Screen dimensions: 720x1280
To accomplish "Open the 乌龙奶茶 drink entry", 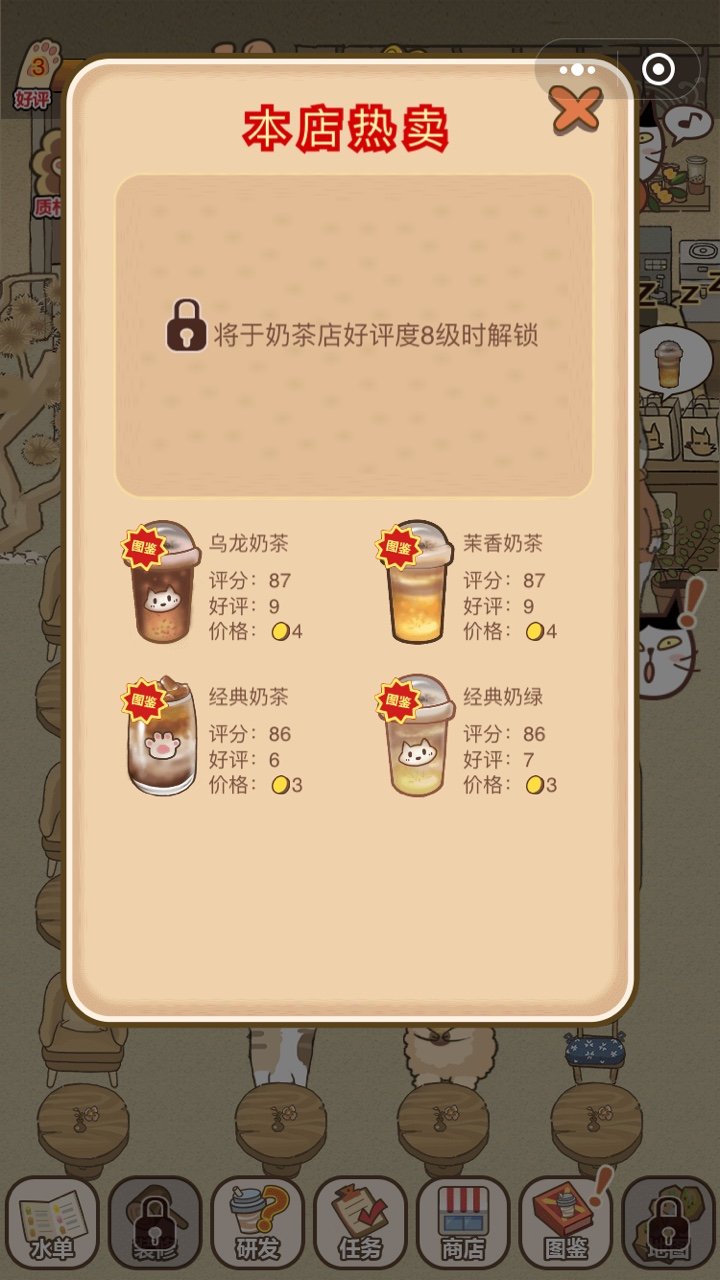I will click(160, 584).
